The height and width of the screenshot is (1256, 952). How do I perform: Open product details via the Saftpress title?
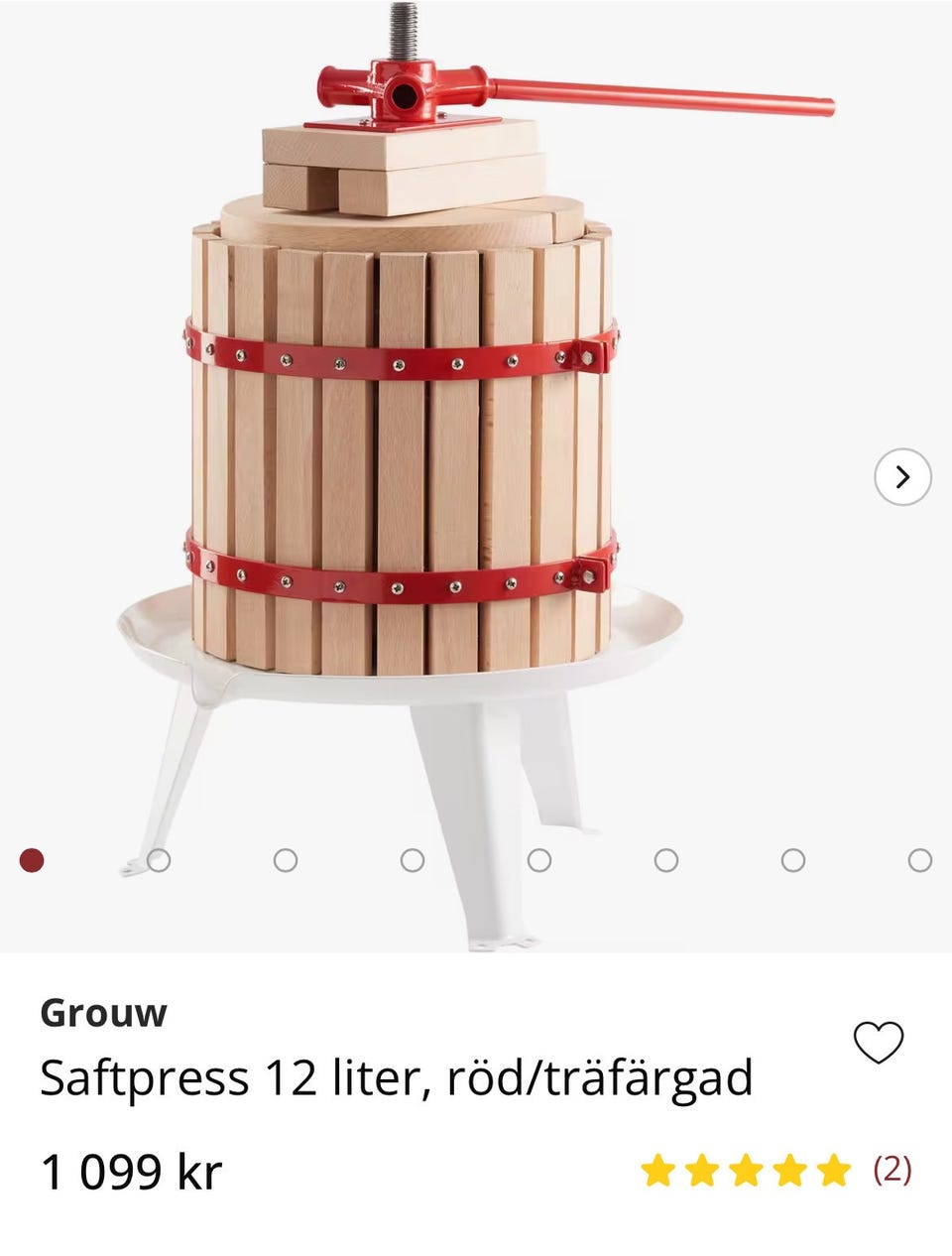click(396, 1075)
